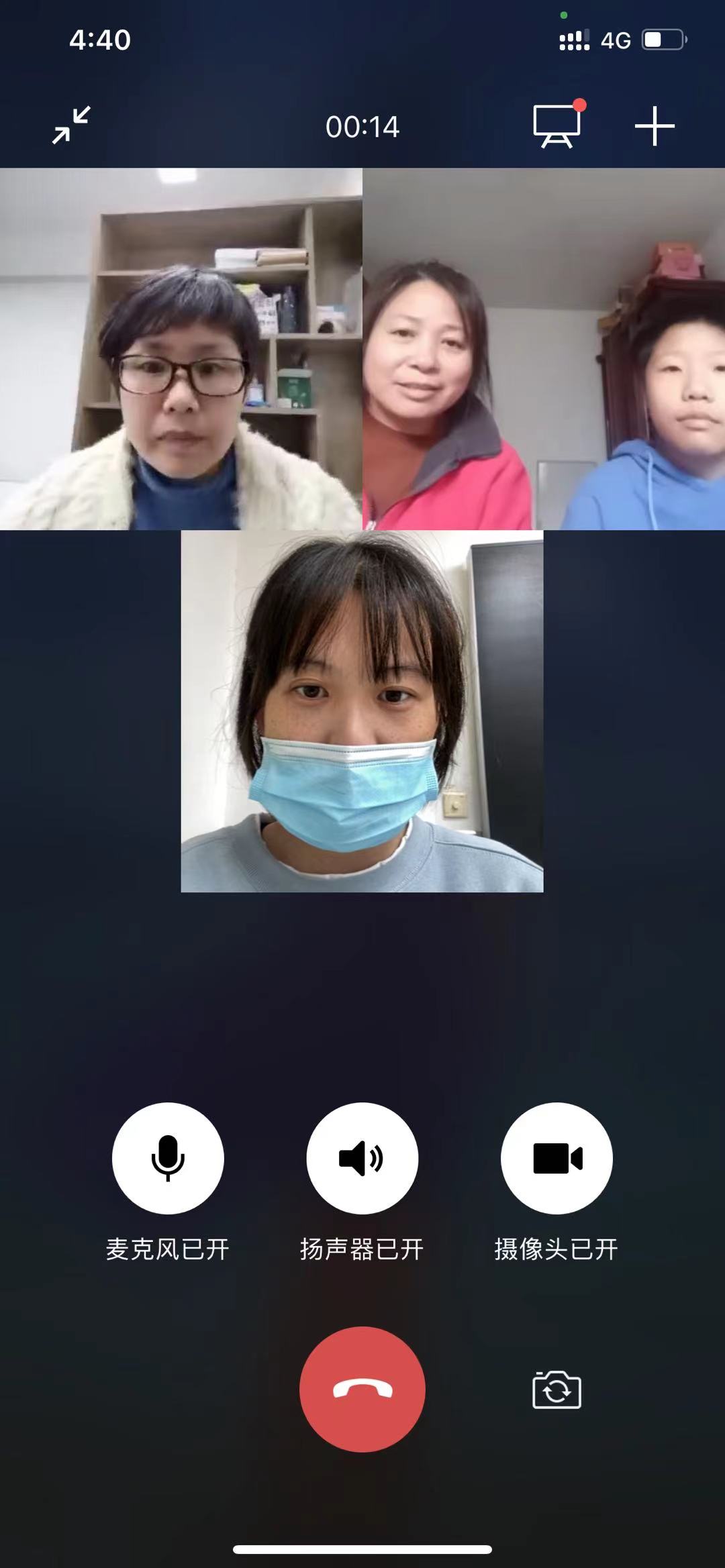
Task: Open the screen share whiteboard icon
Action: [557, 125]
